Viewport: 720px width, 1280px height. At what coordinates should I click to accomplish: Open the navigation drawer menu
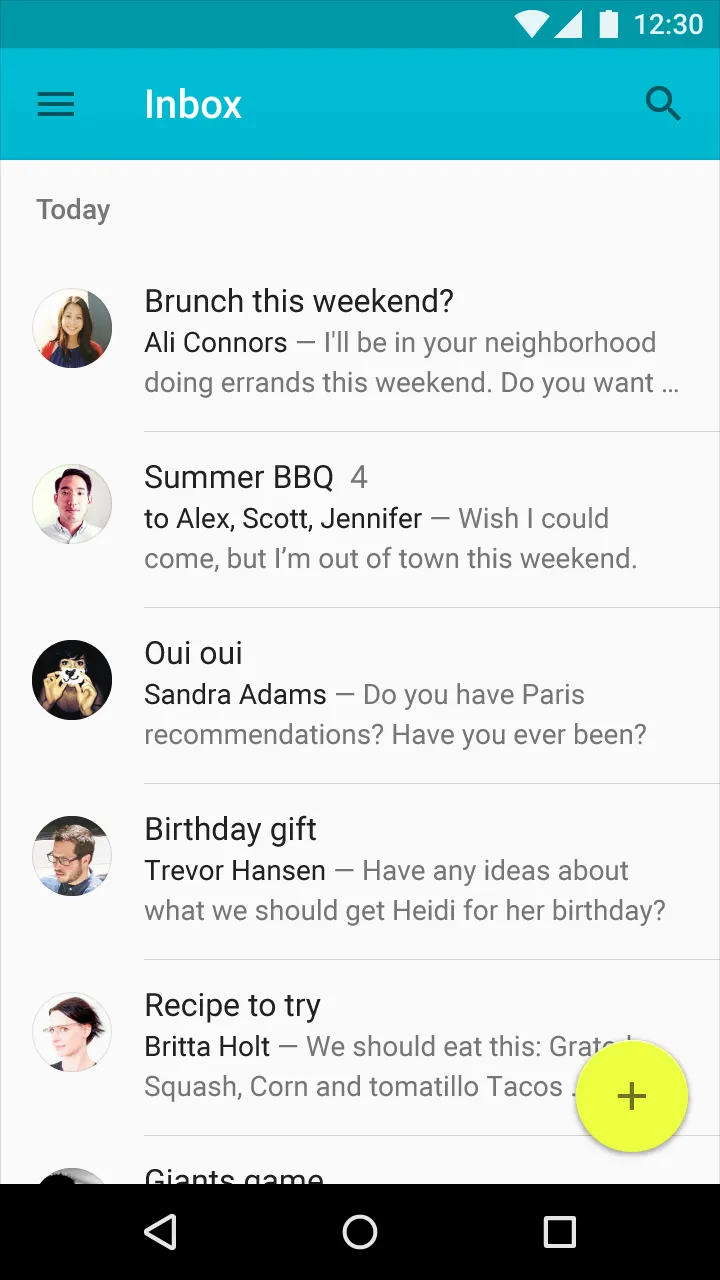pyautogui.click(x=56, y=104)
